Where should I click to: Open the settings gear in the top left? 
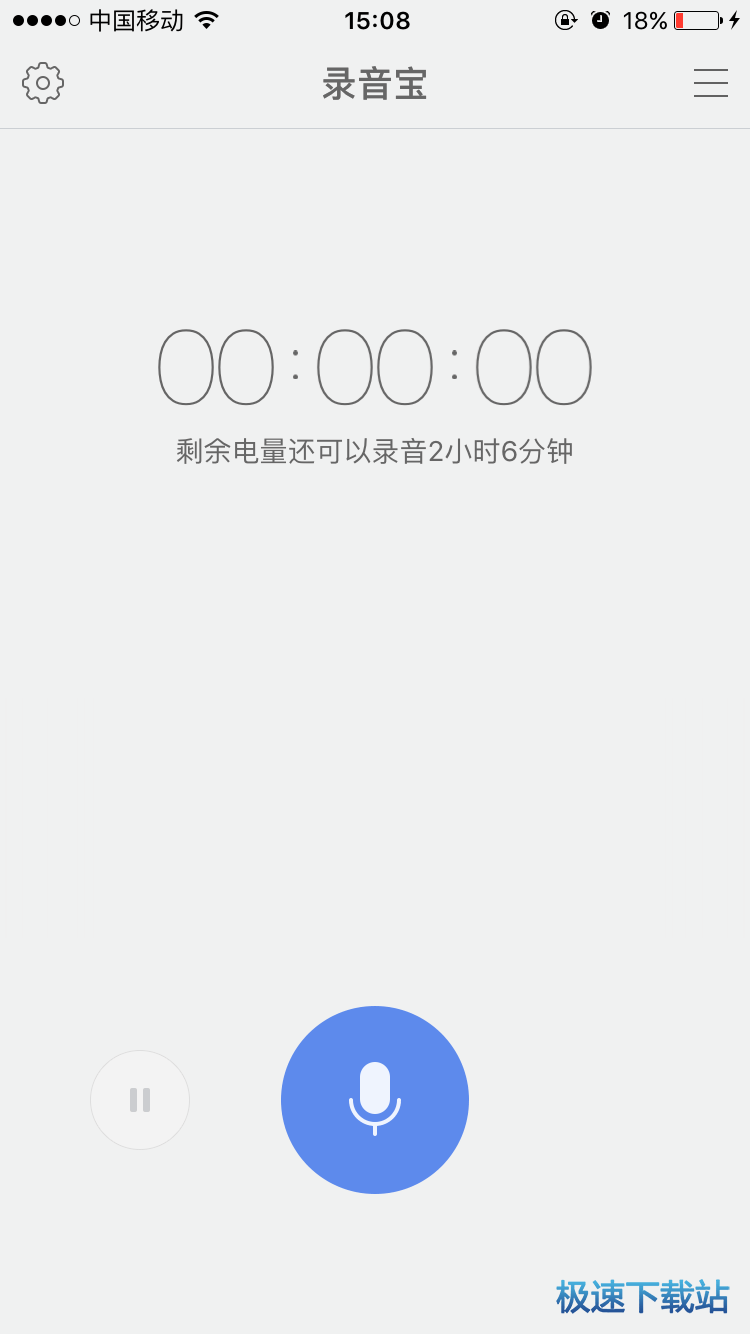[x=42, y=83]
